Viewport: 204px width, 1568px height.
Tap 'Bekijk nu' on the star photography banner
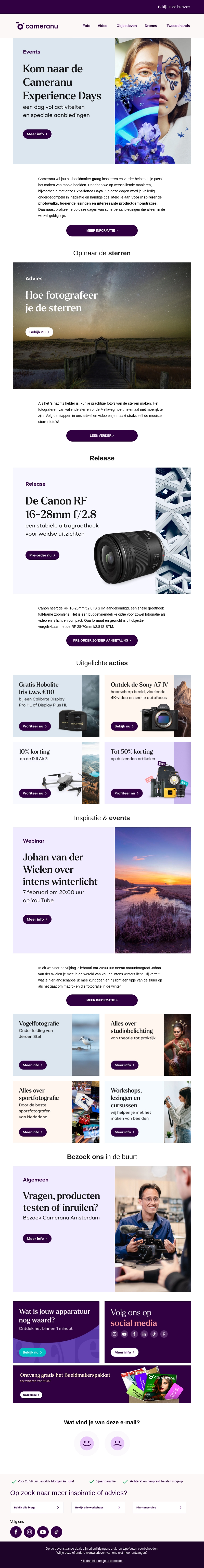tap(39, 332)
